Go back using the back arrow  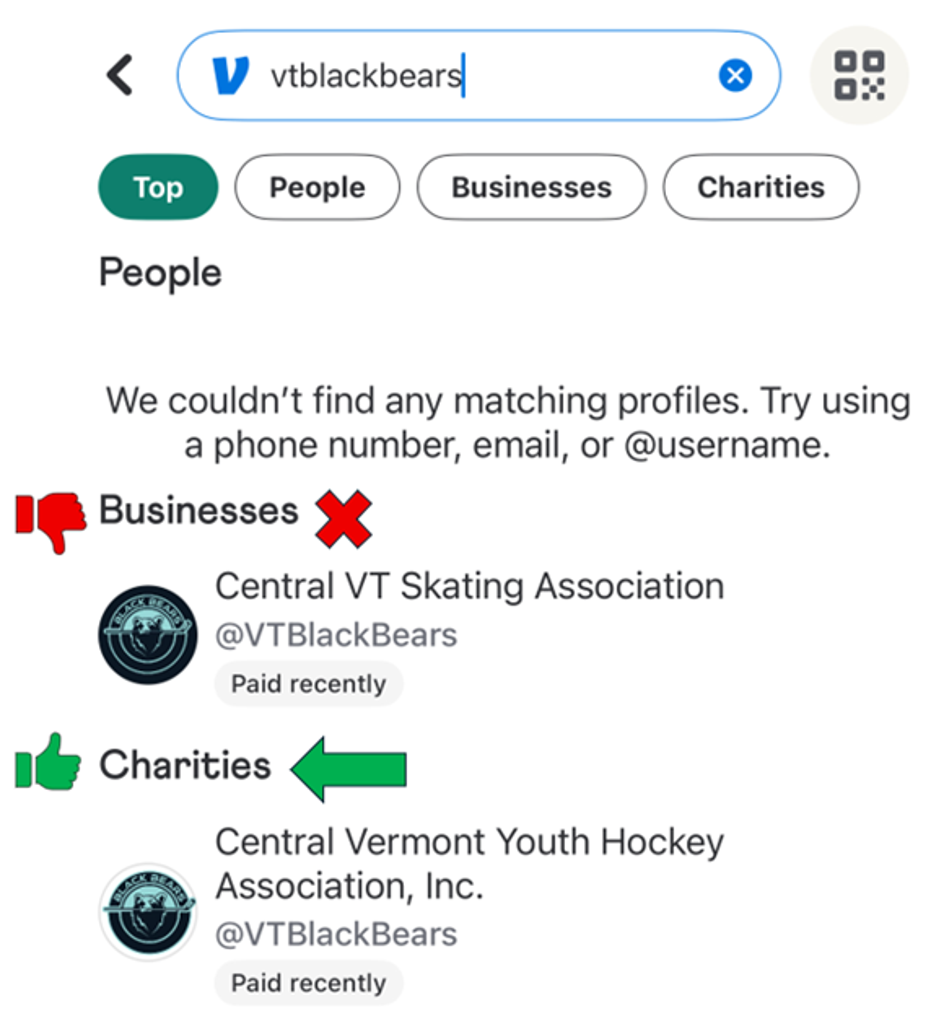(120, 75)
